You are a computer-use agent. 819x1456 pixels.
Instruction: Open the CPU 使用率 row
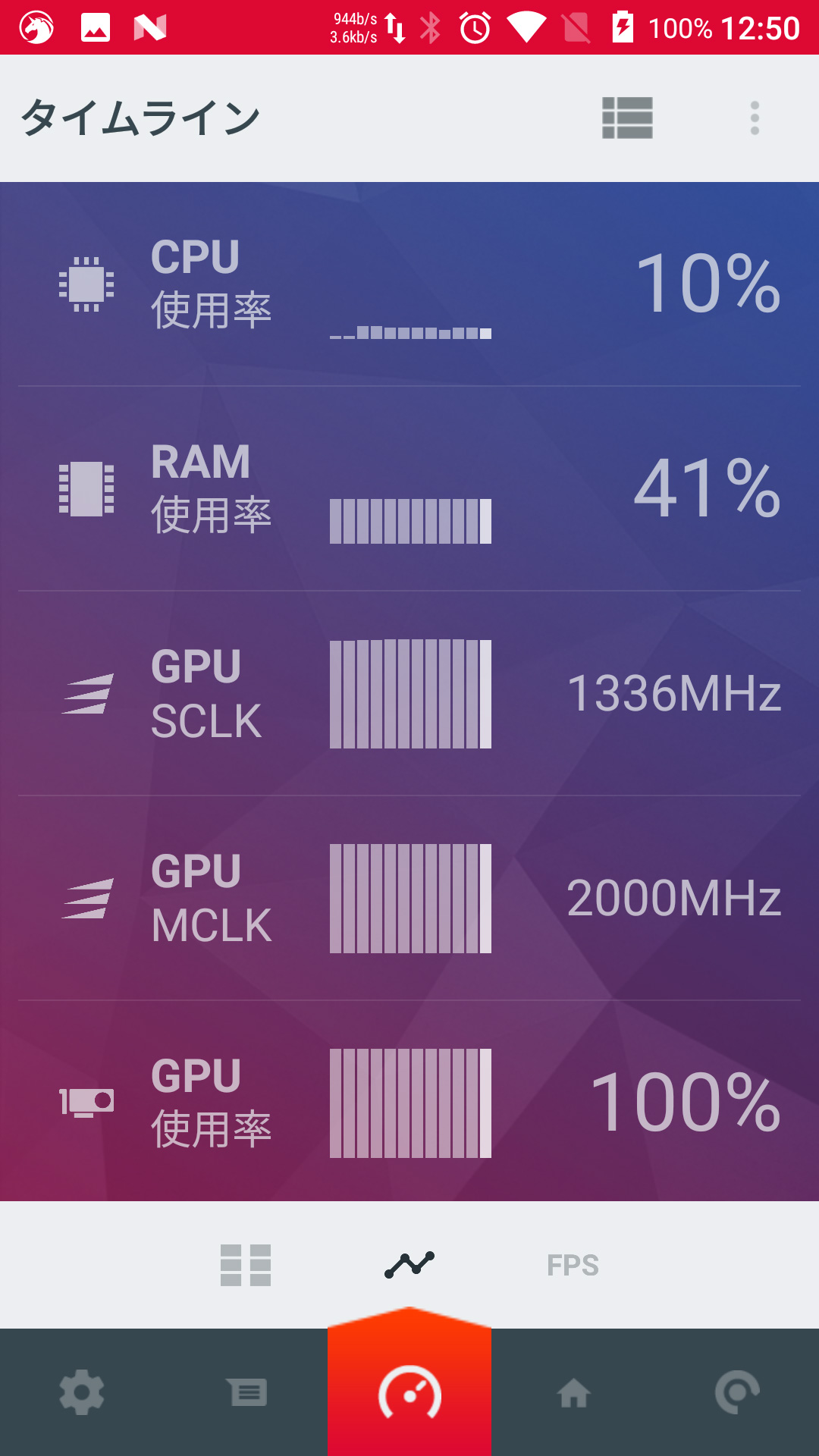pyautogui.click(x=409, y=284)
